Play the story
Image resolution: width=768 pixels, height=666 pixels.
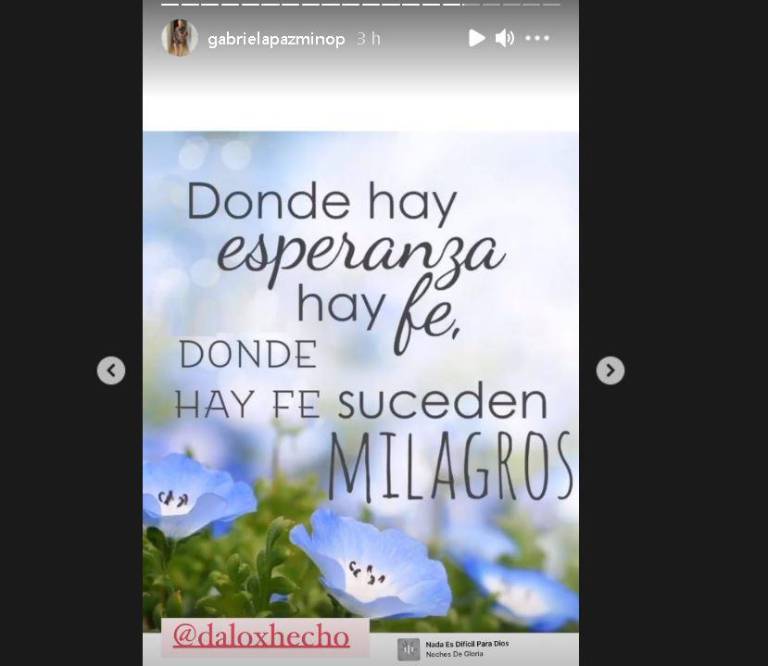coord(477,38)
